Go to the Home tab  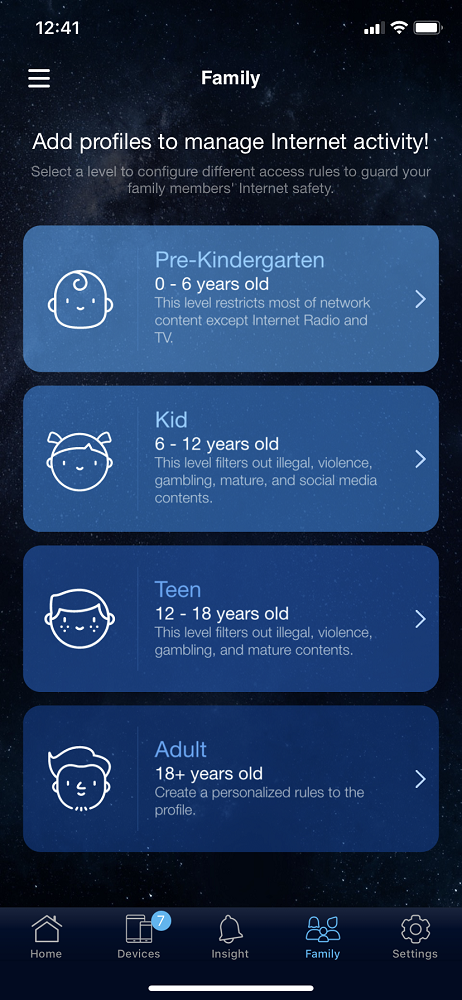click(x=46, y=938)
